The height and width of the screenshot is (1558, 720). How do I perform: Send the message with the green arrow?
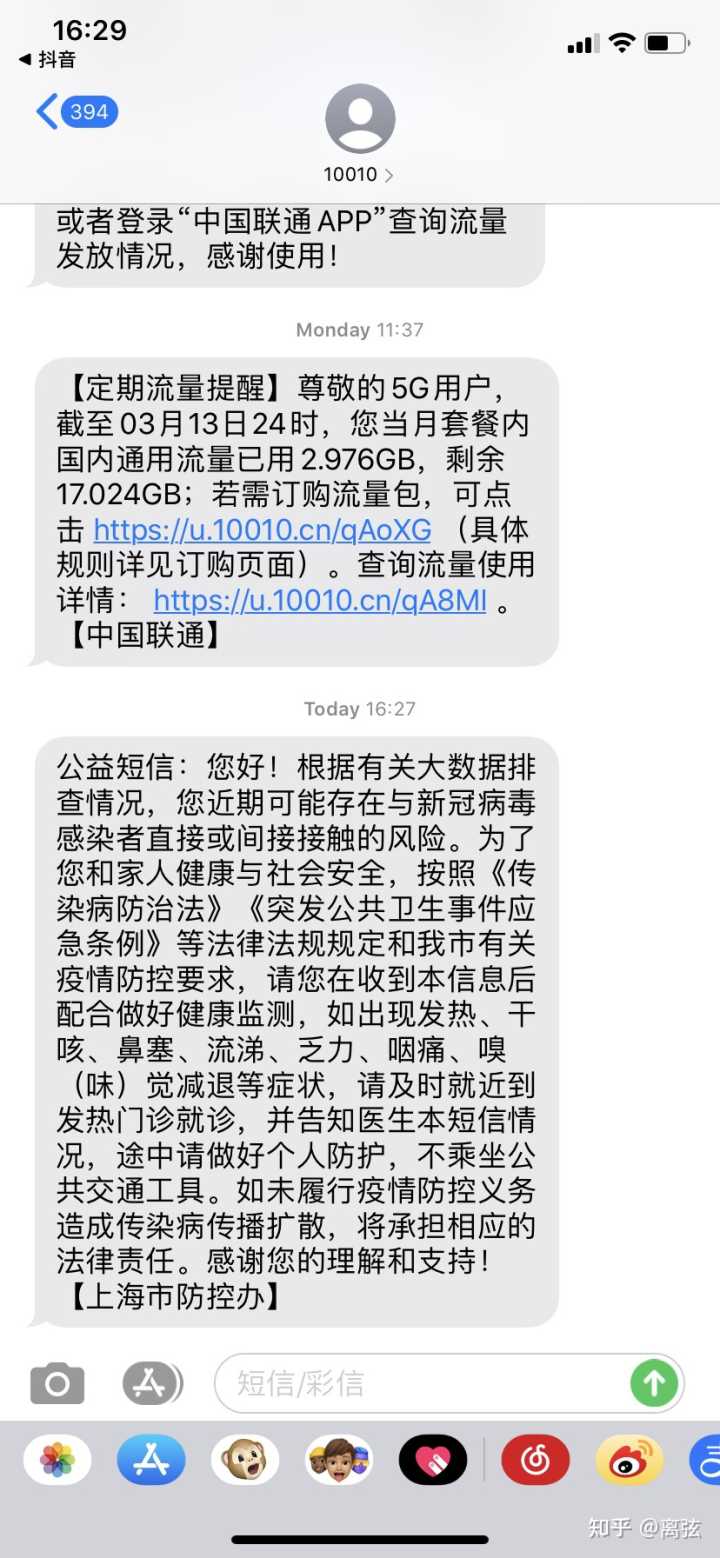click(x=654, y=1383)
